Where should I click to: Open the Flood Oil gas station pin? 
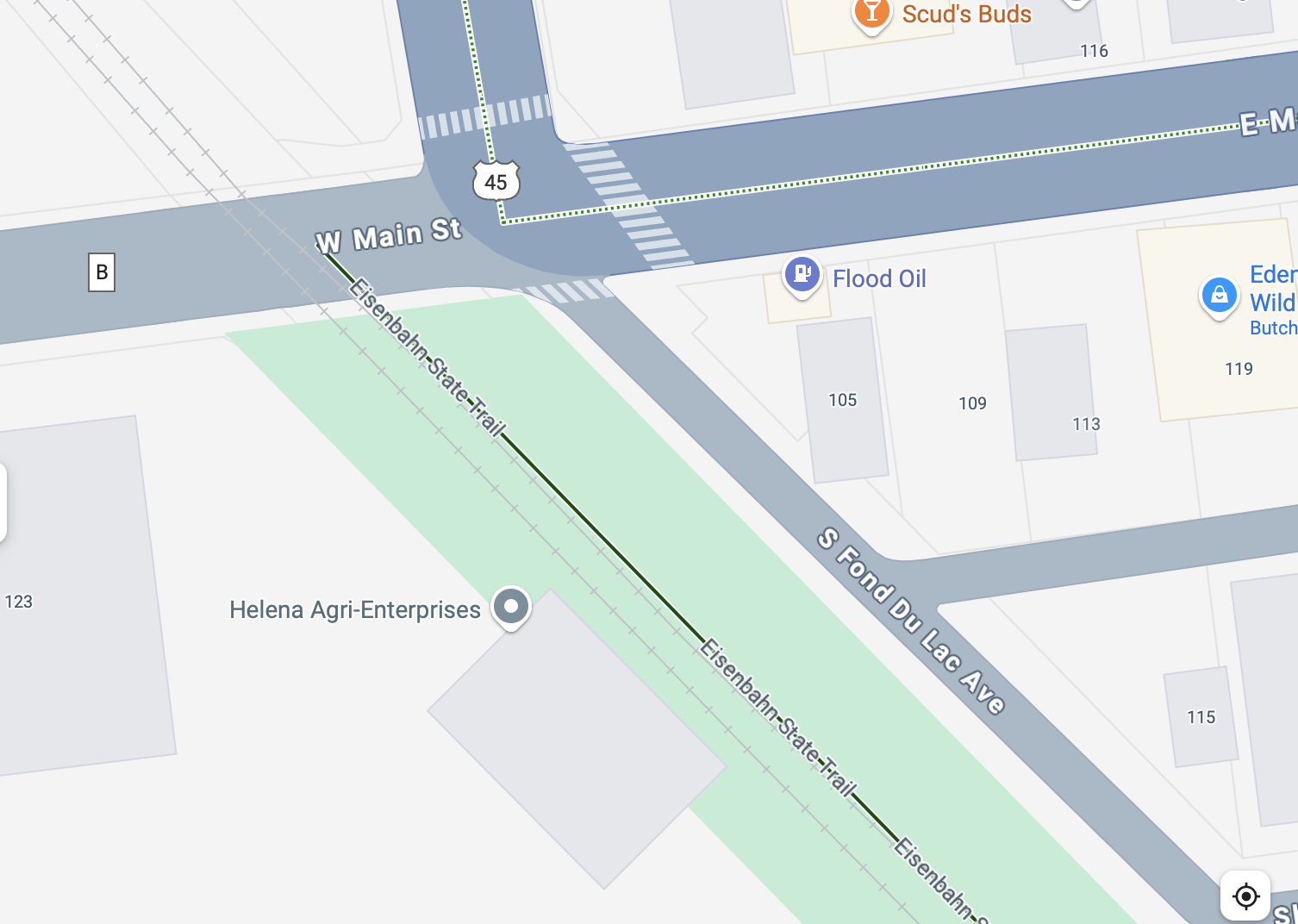802,275
